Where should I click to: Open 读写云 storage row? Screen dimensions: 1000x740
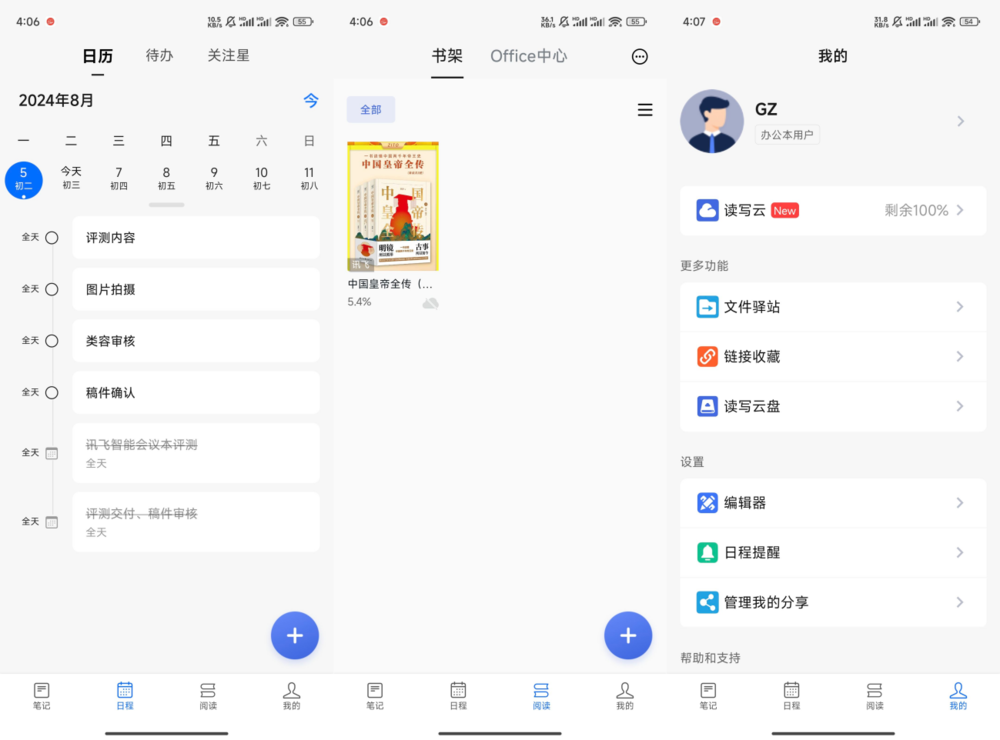tap(832, 211)
